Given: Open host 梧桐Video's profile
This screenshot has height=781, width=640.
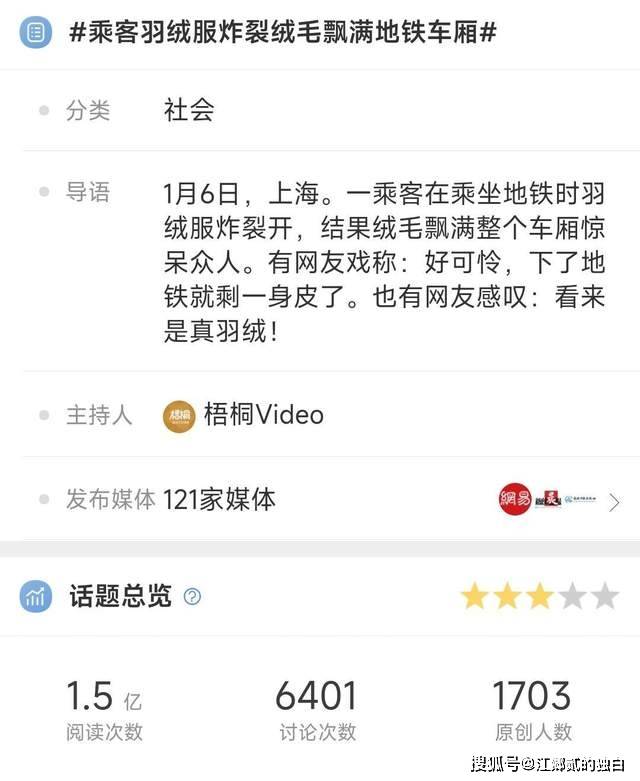Looking at the screenshot, I should pyautogui.click(x=244, y=415).
